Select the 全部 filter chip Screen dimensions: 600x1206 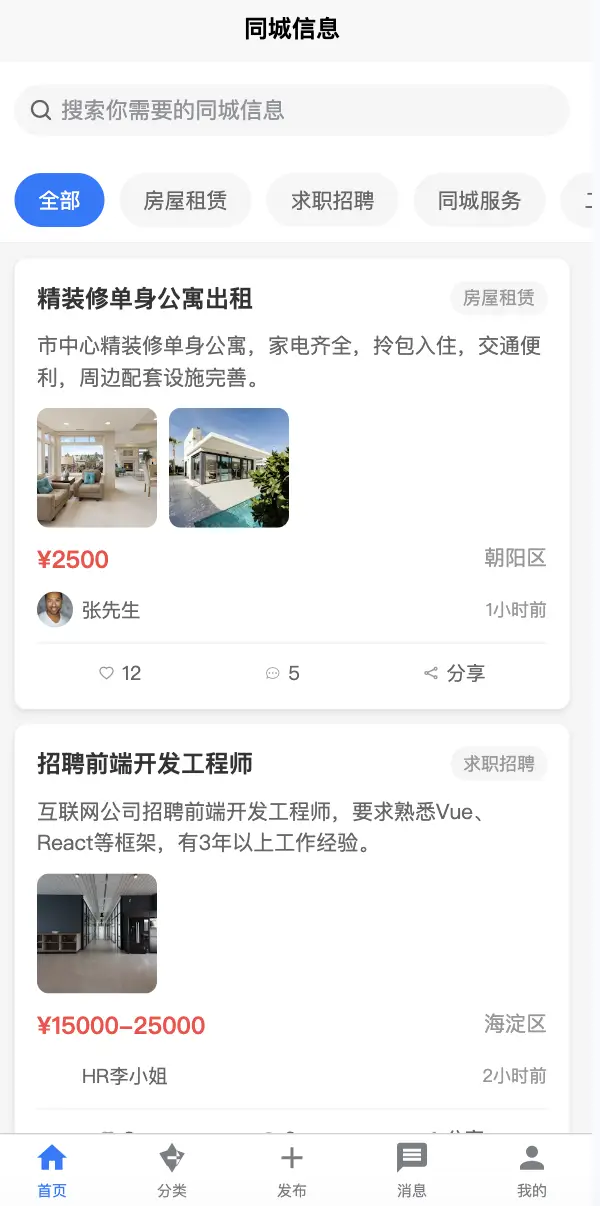point(59,200)
